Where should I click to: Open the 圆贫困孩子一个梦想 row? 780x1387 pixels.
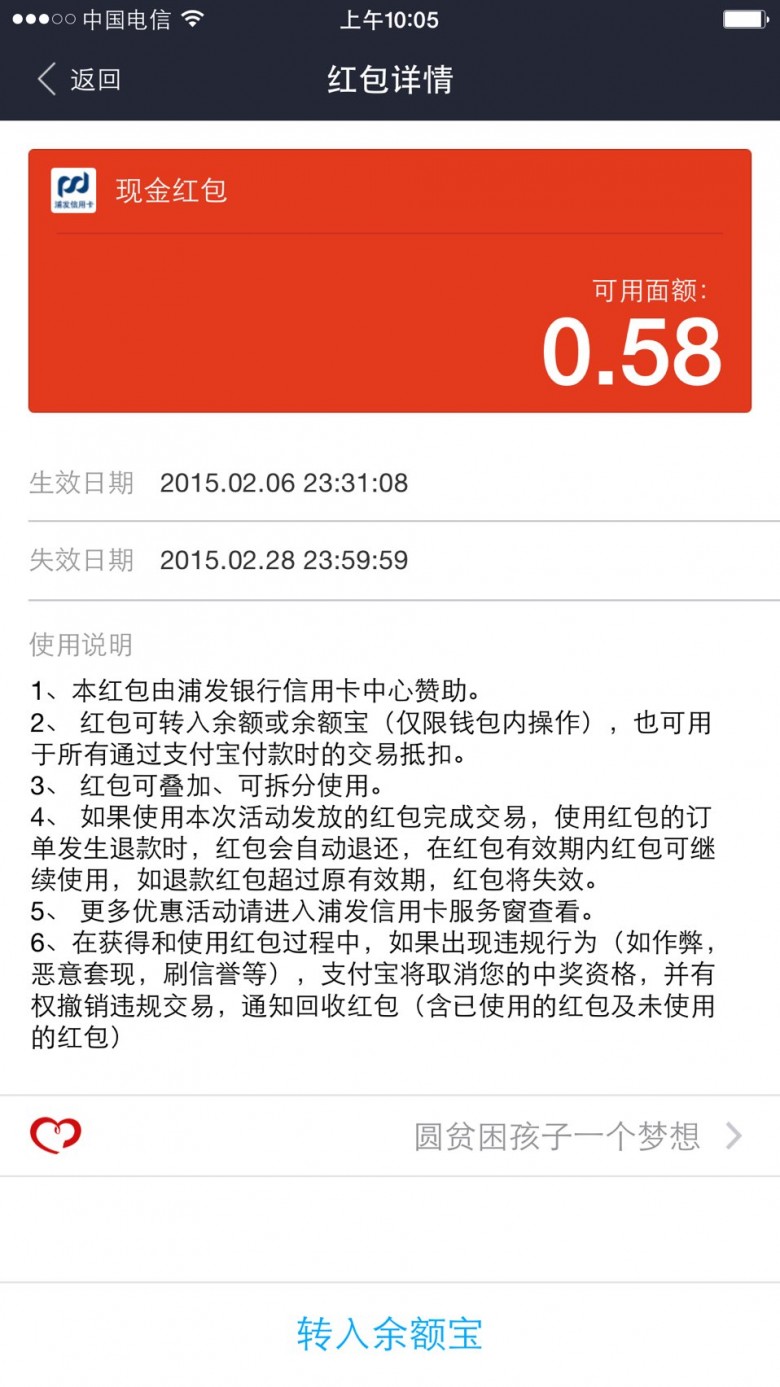(390, 1136)
